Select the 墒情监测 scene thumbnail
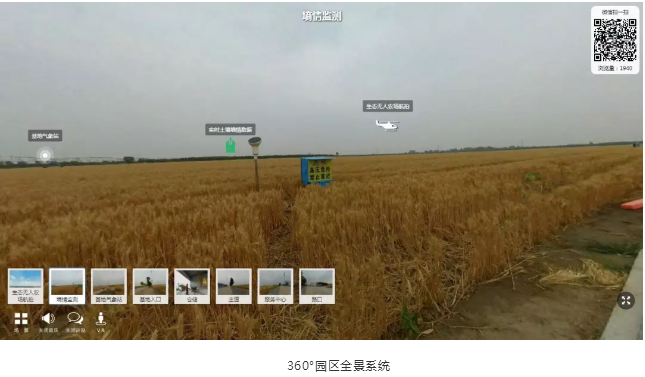 click(x=67, y=286)
